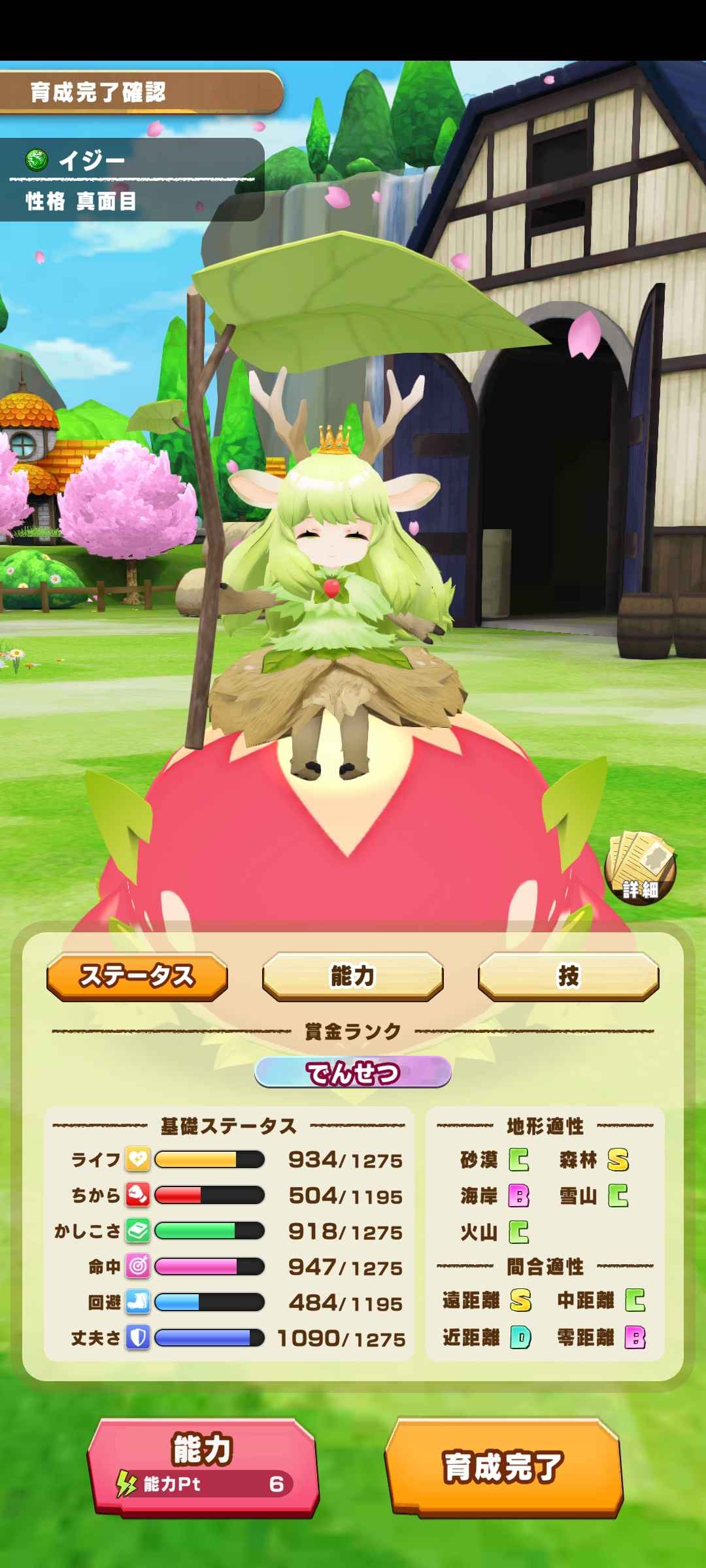Open the 詳細 details icon
This screenshot has width=706, height=1568.
pyautogui.click(x=640, y=868)
